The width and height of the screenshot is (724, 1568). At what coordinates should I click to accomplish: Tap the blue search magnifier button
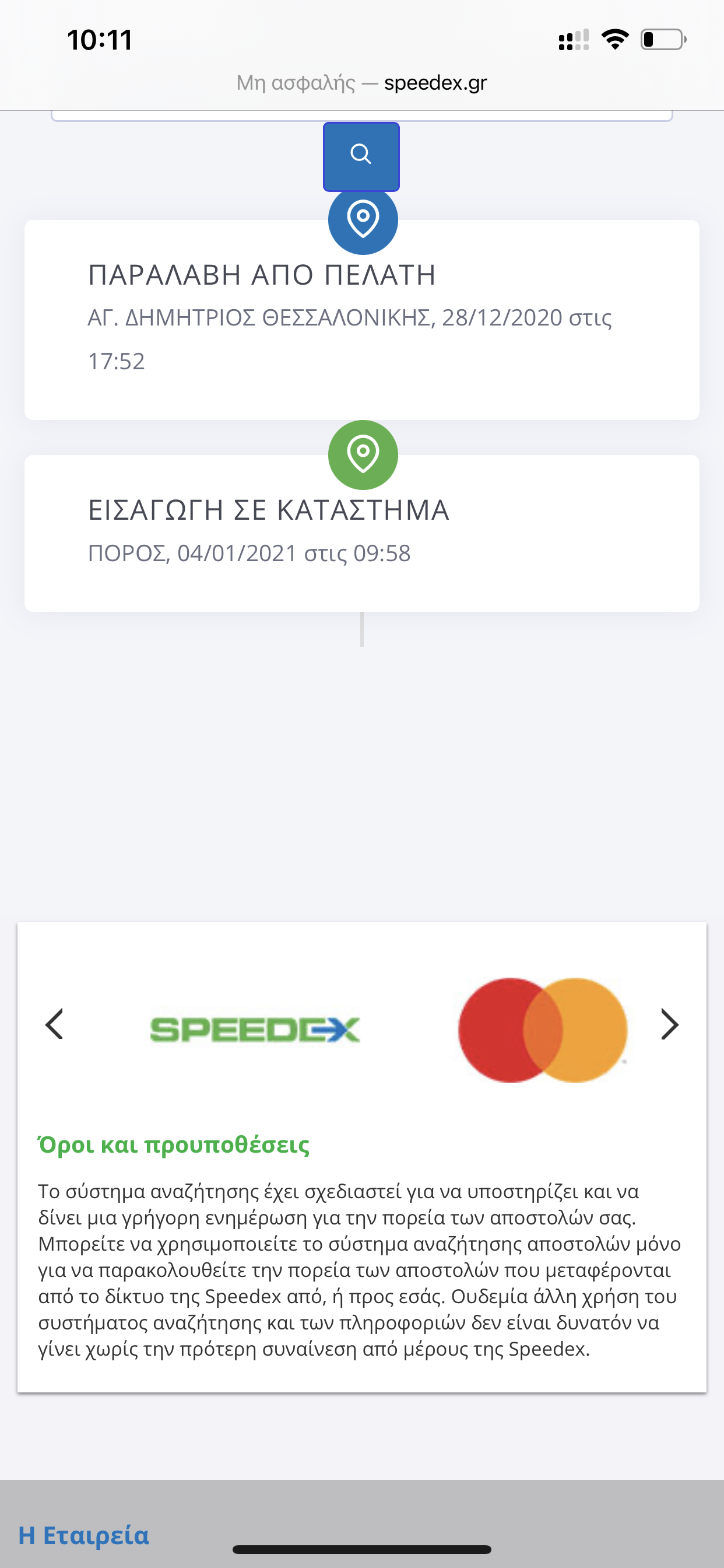tap(361, 155)
